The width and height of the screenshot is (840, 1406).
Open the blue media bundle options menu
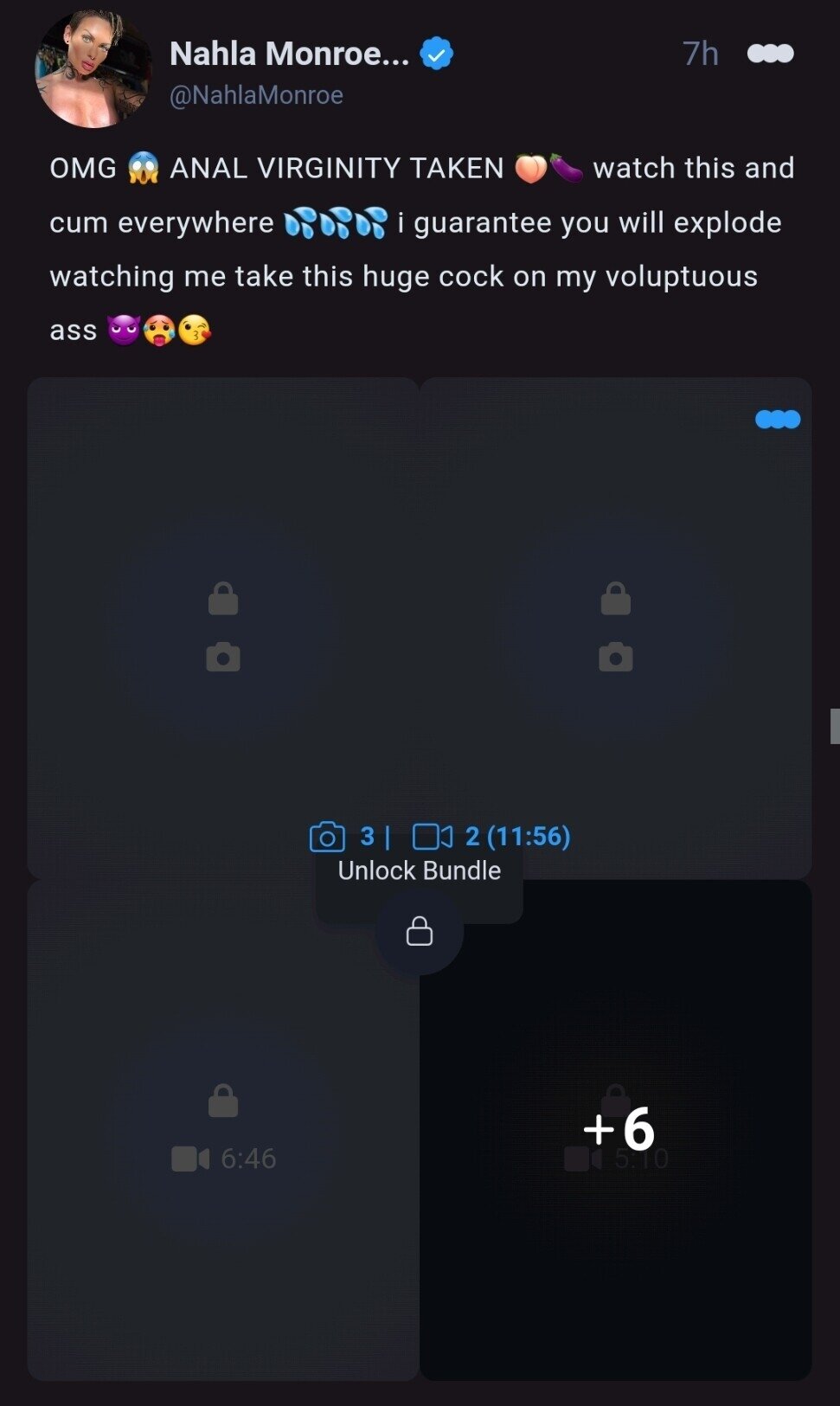pyautogui.click(x=777, y=420)
